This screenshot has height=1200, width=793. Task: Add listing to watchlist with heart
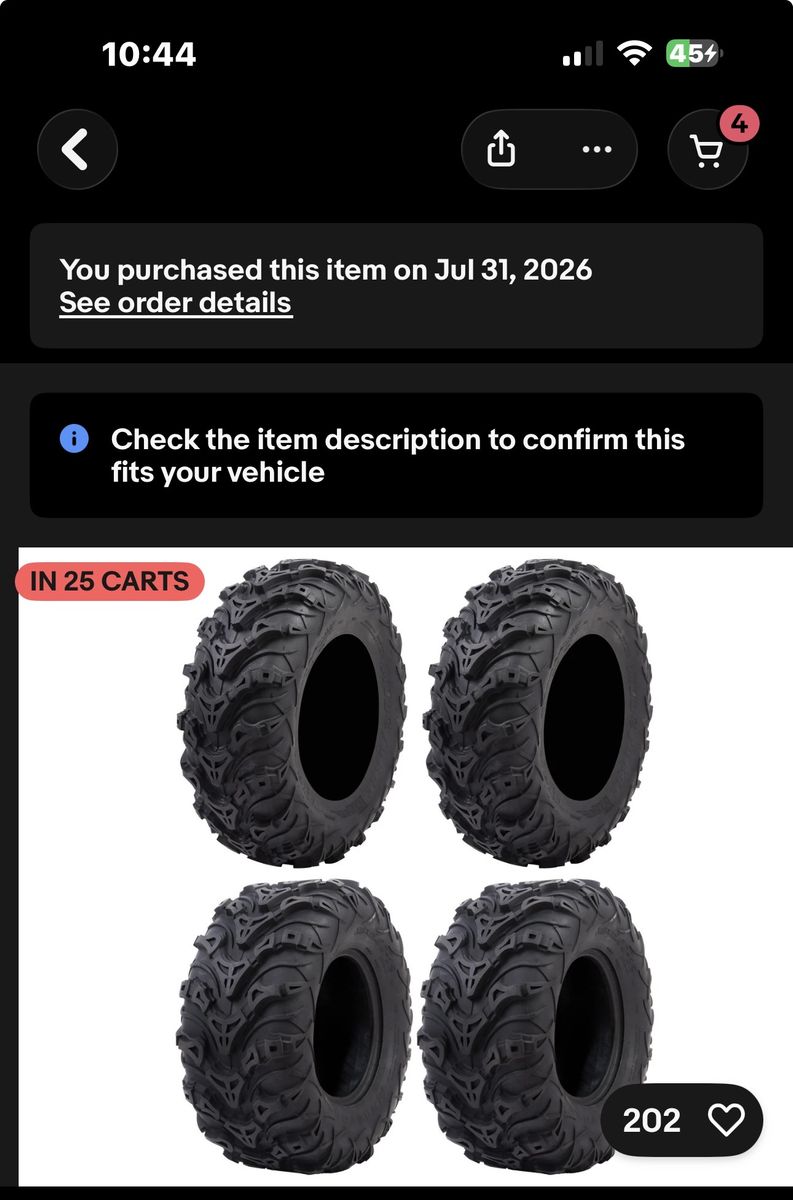click(x=726, y=1121)
